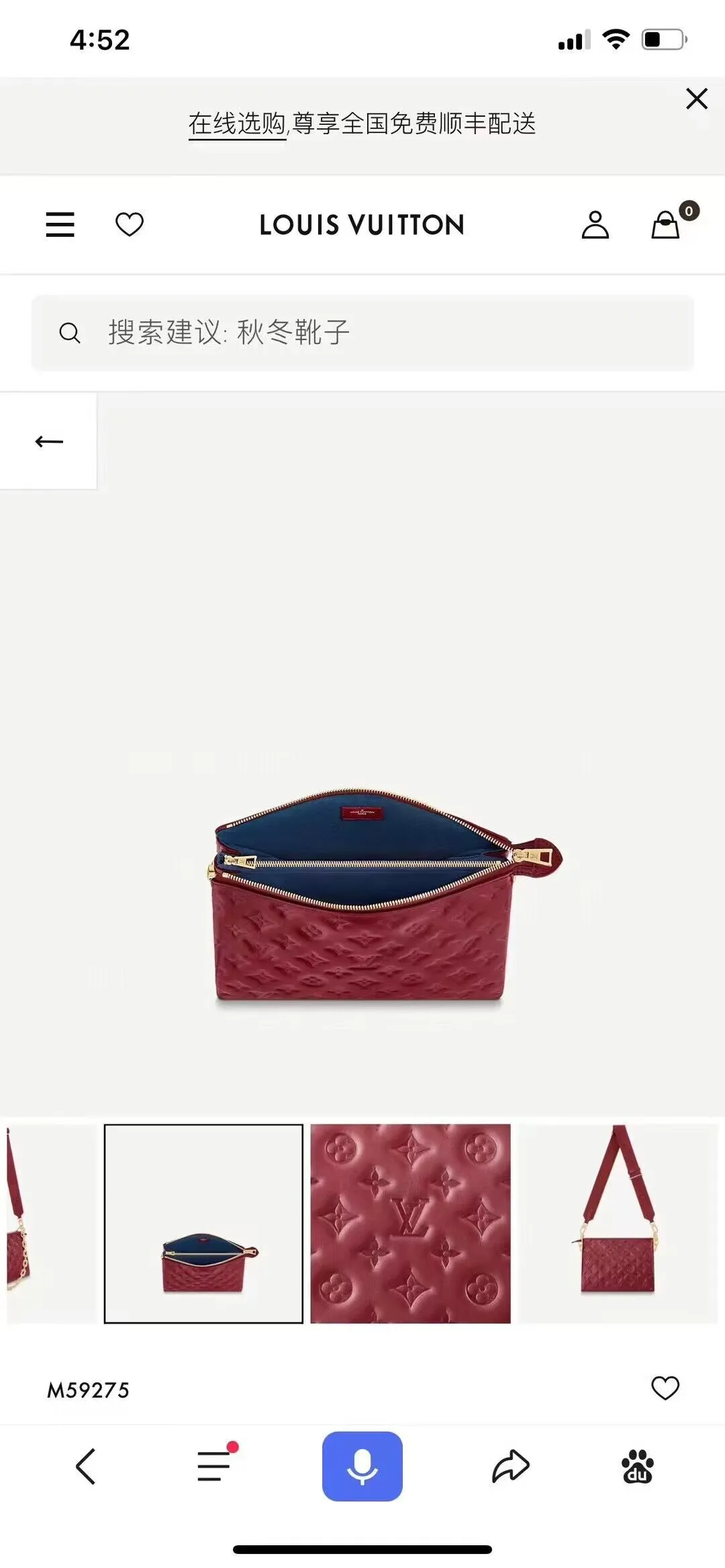Open the hamburger navigation menu
The width and height of the screenshot is (725, 1568).
60,225
